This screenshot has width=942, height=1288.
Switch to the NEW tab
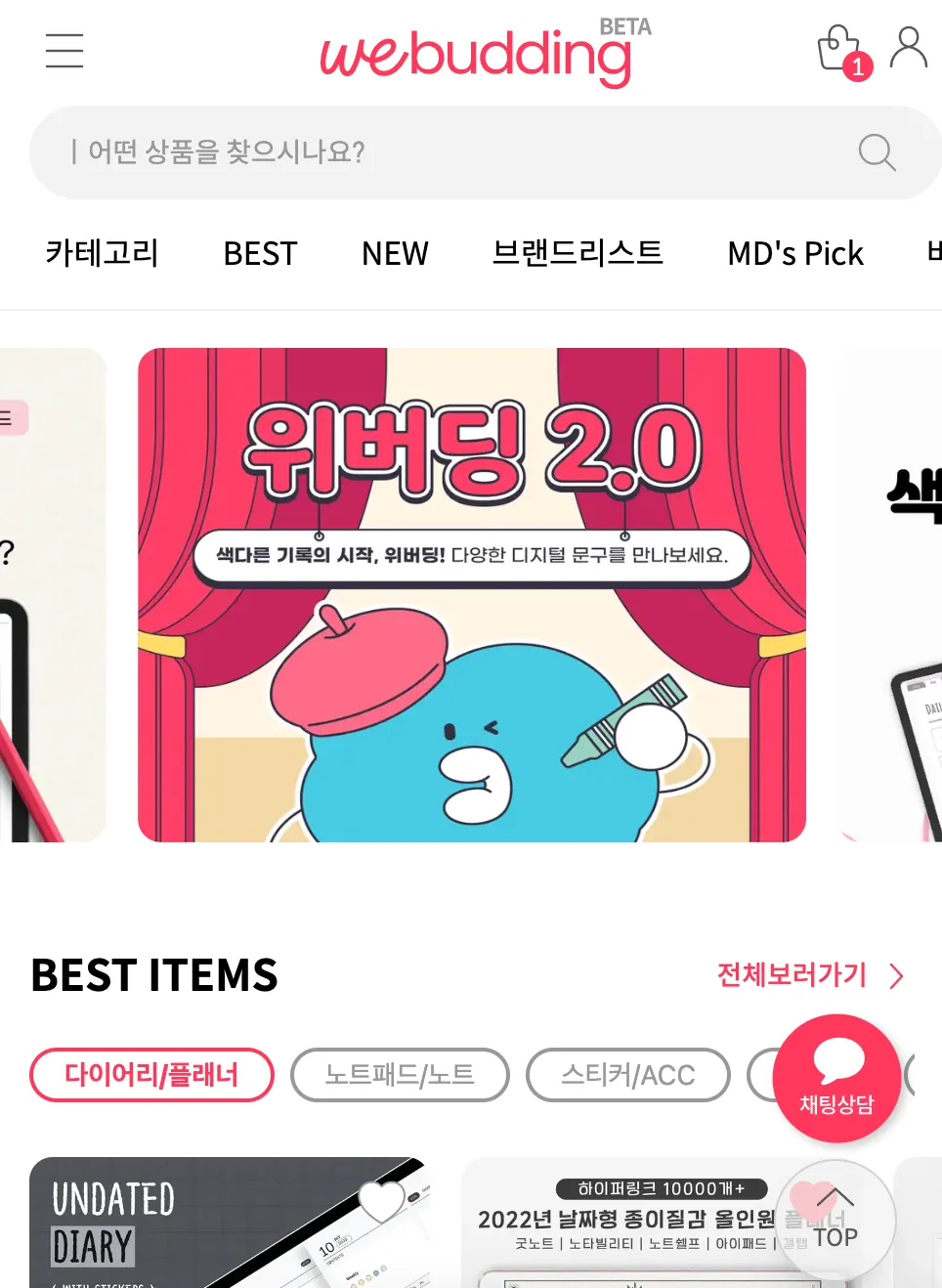point(395,253)
